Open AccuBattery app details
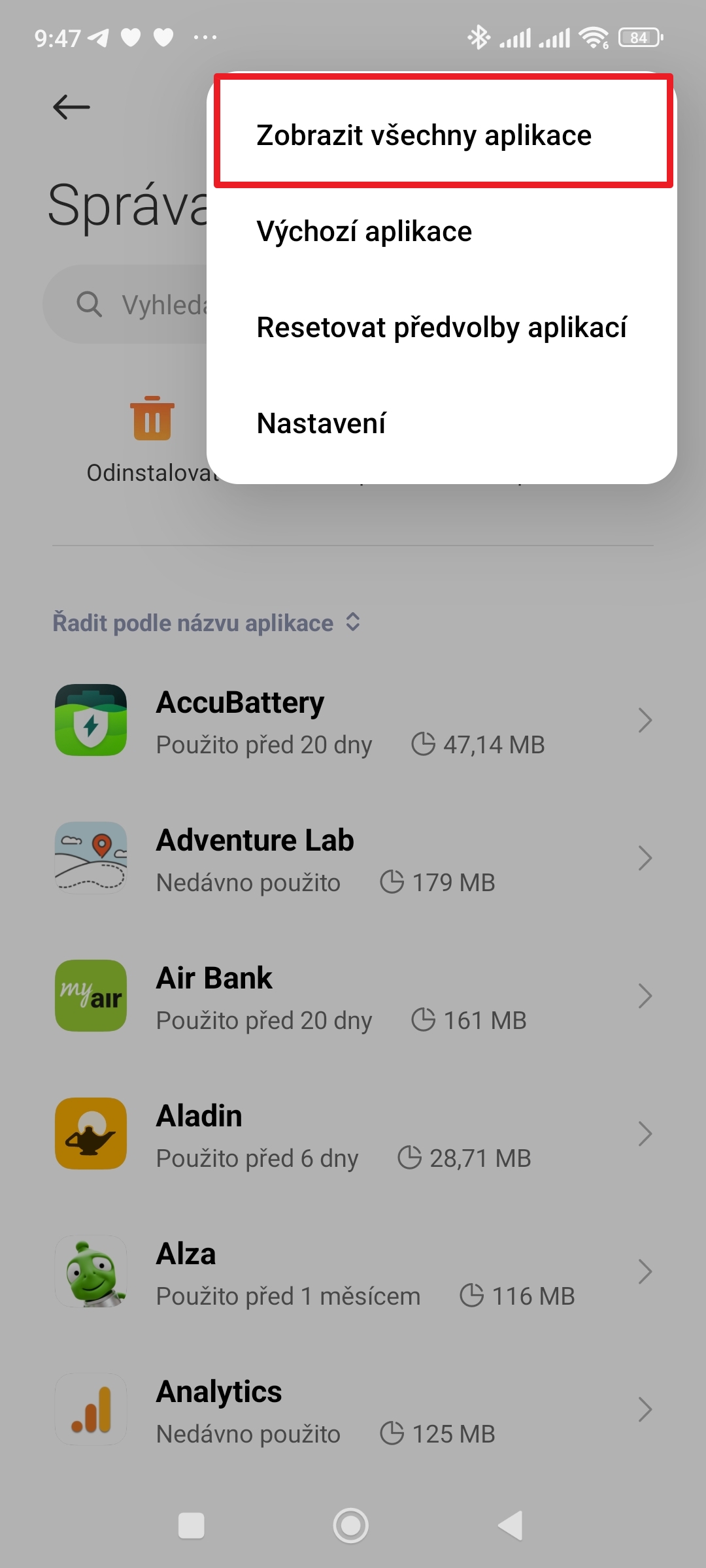 (353, 721)
